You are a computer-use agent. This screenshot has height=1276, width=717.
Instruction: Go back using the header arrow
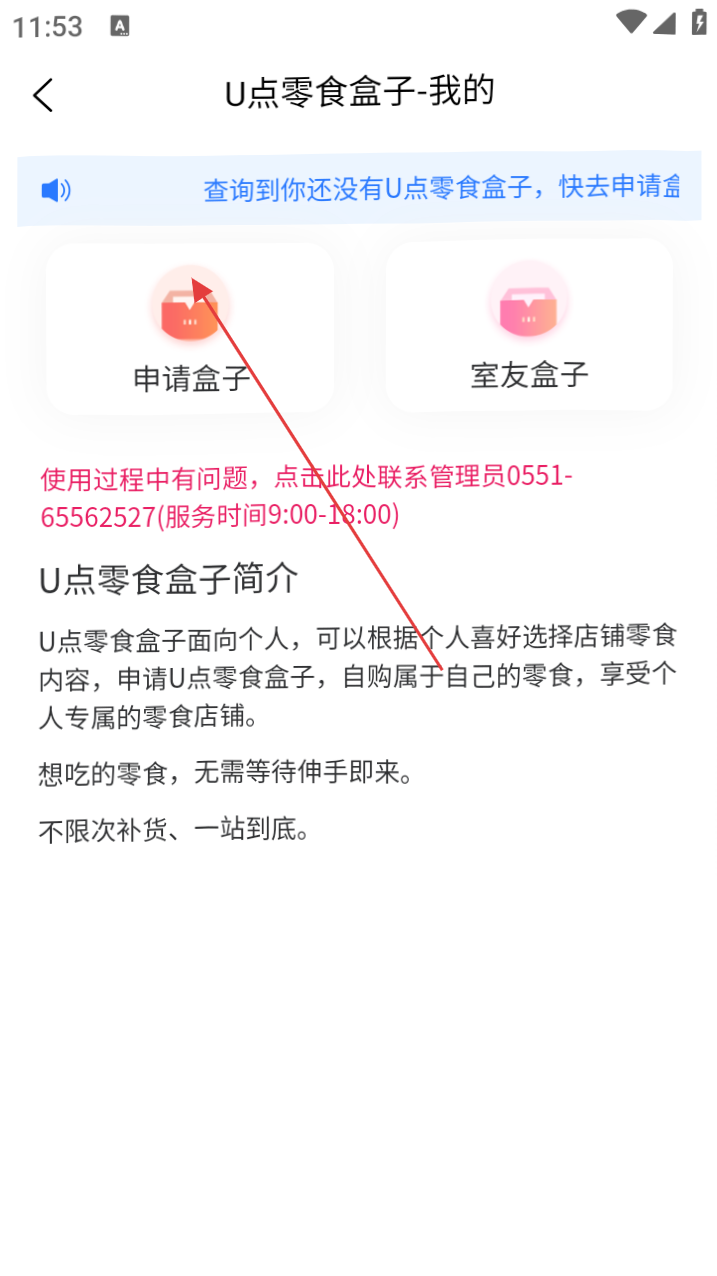(43, 95)
